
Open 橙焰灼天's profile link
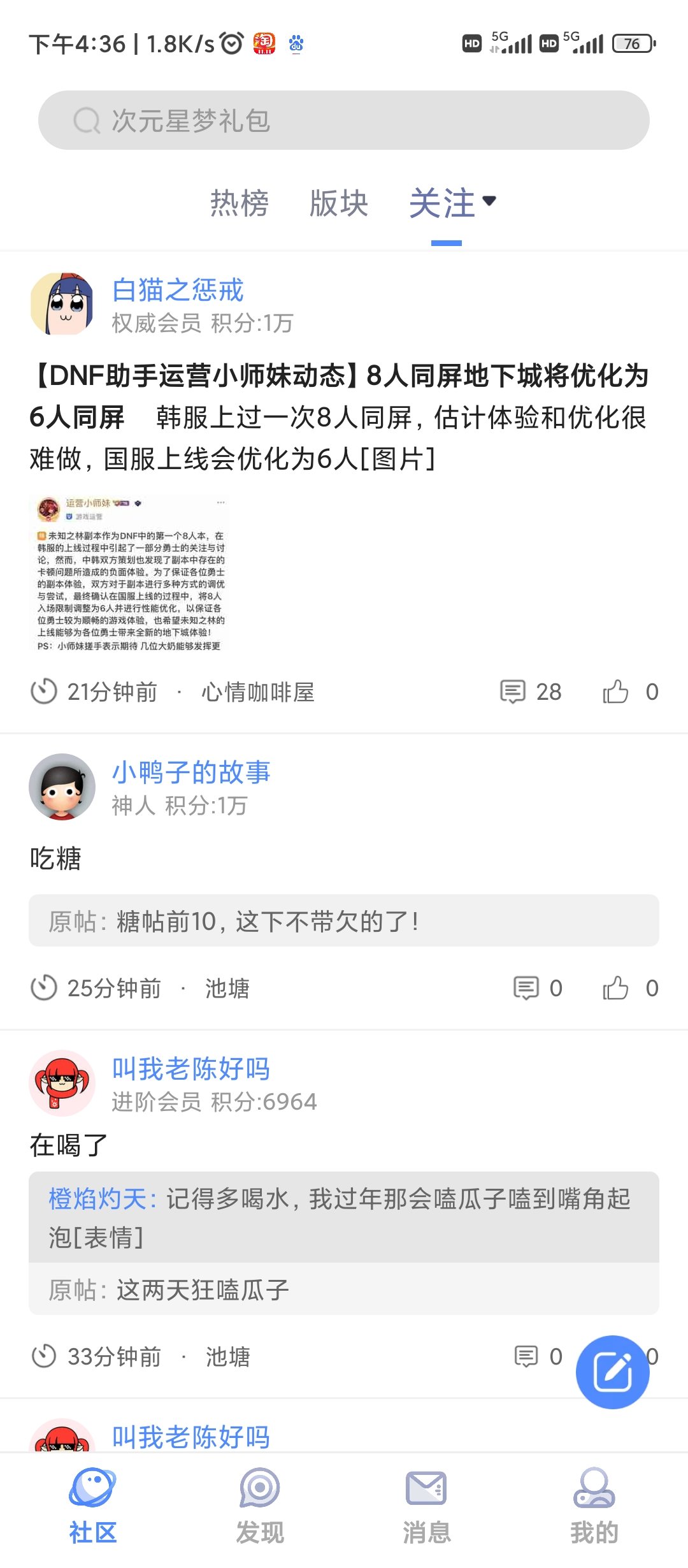tap(97, 1199)
